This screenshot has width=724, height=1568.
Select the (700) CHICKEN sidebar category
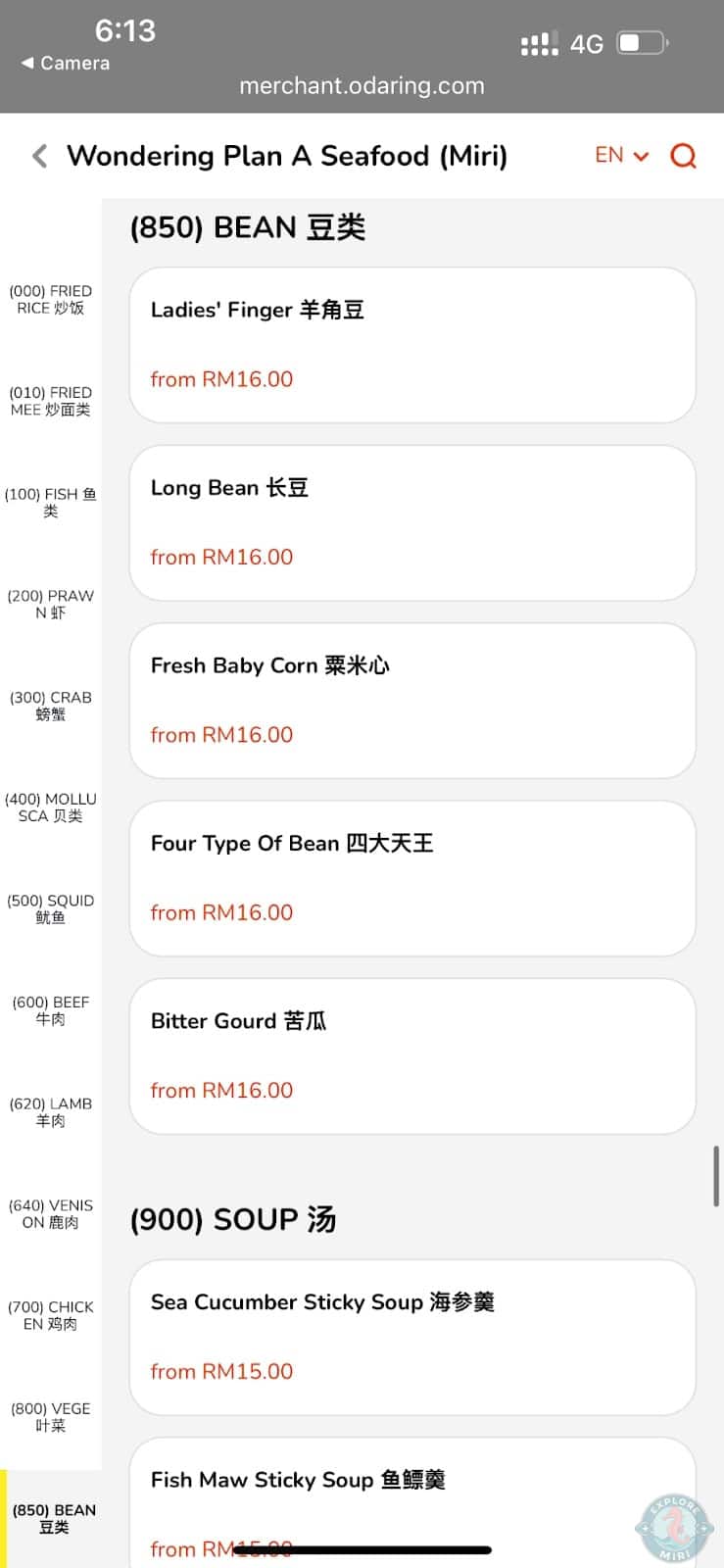point(50,1314)
